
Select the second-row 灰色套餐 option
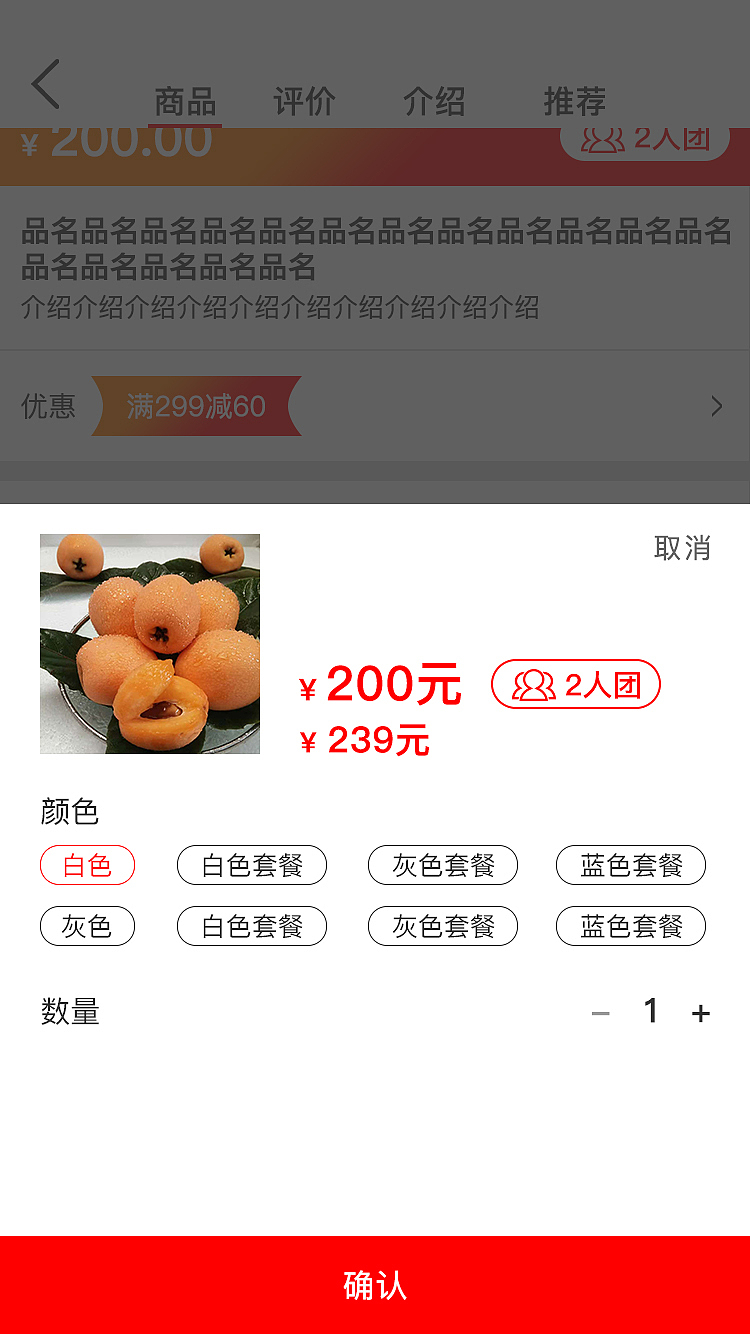tap(444, 926)
